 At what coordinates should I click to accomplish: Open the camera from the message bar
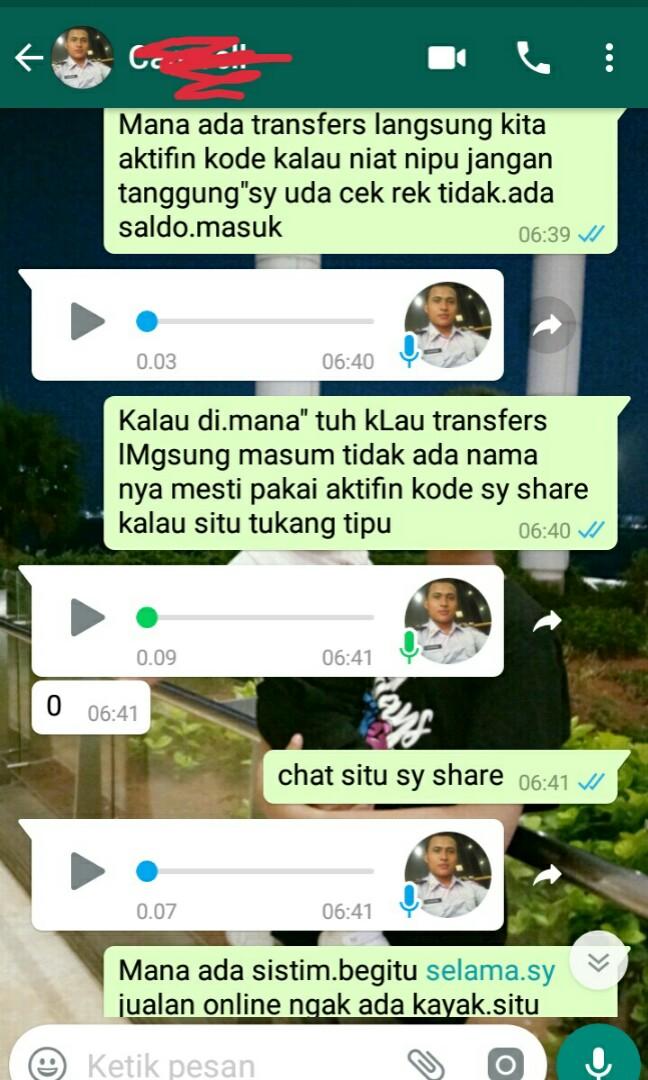click(505, 1064)
